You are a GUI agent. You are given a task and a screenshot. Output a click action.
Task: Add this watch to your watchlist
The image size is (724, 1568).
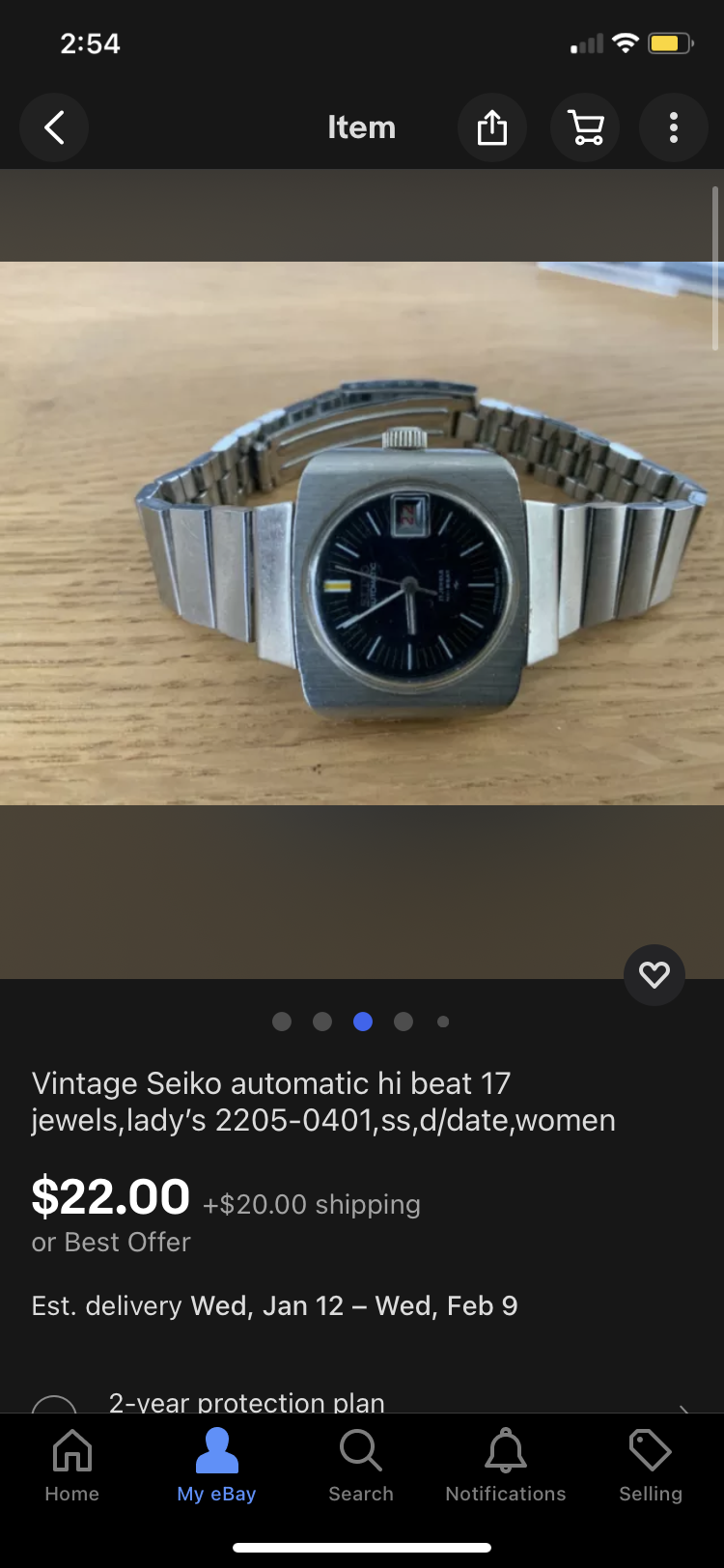click(x=654, y=975)
